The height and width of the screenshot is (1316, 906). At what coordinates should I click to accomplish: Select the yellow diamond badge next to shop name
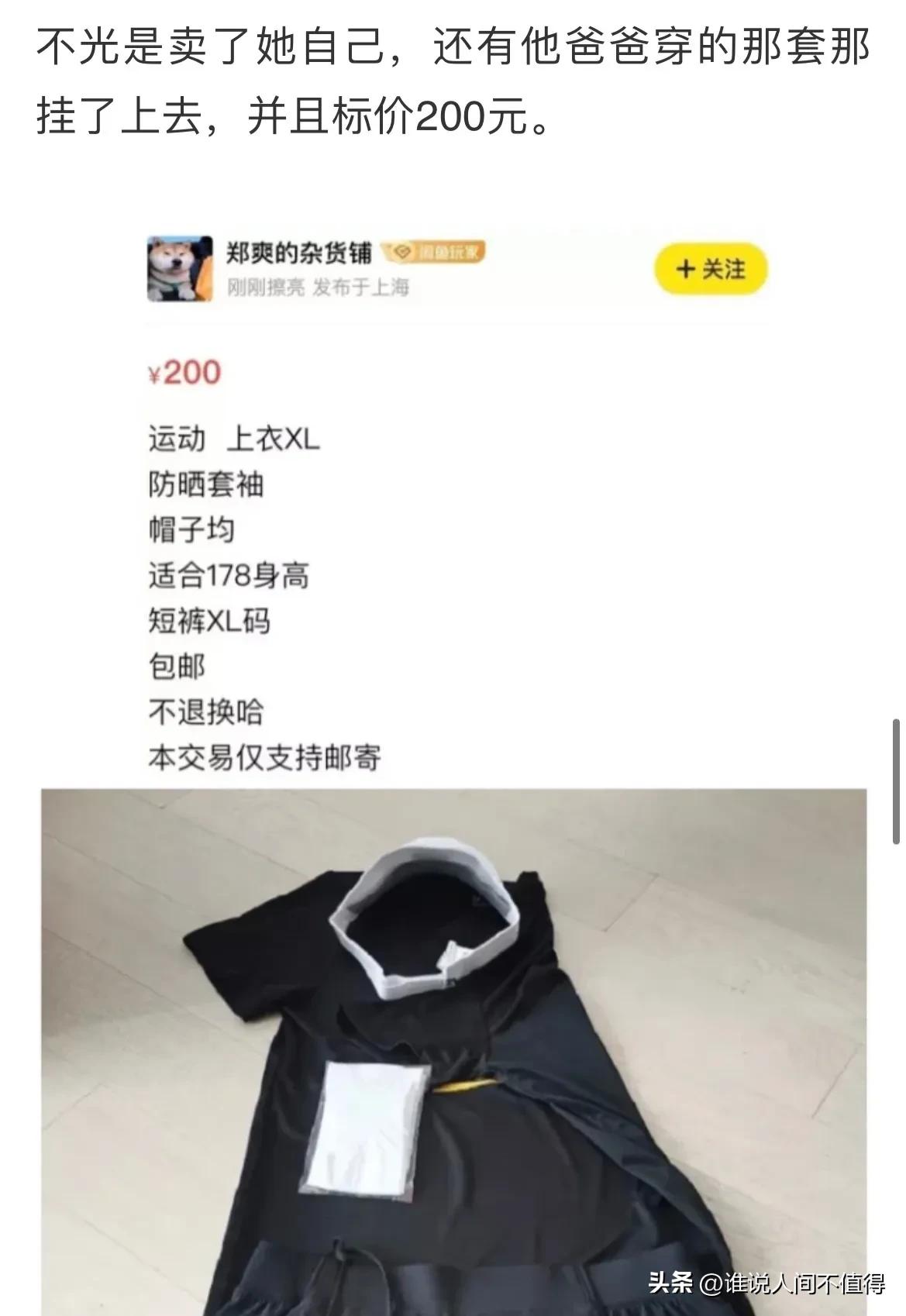pyautogui.click(x=401, y=251)
